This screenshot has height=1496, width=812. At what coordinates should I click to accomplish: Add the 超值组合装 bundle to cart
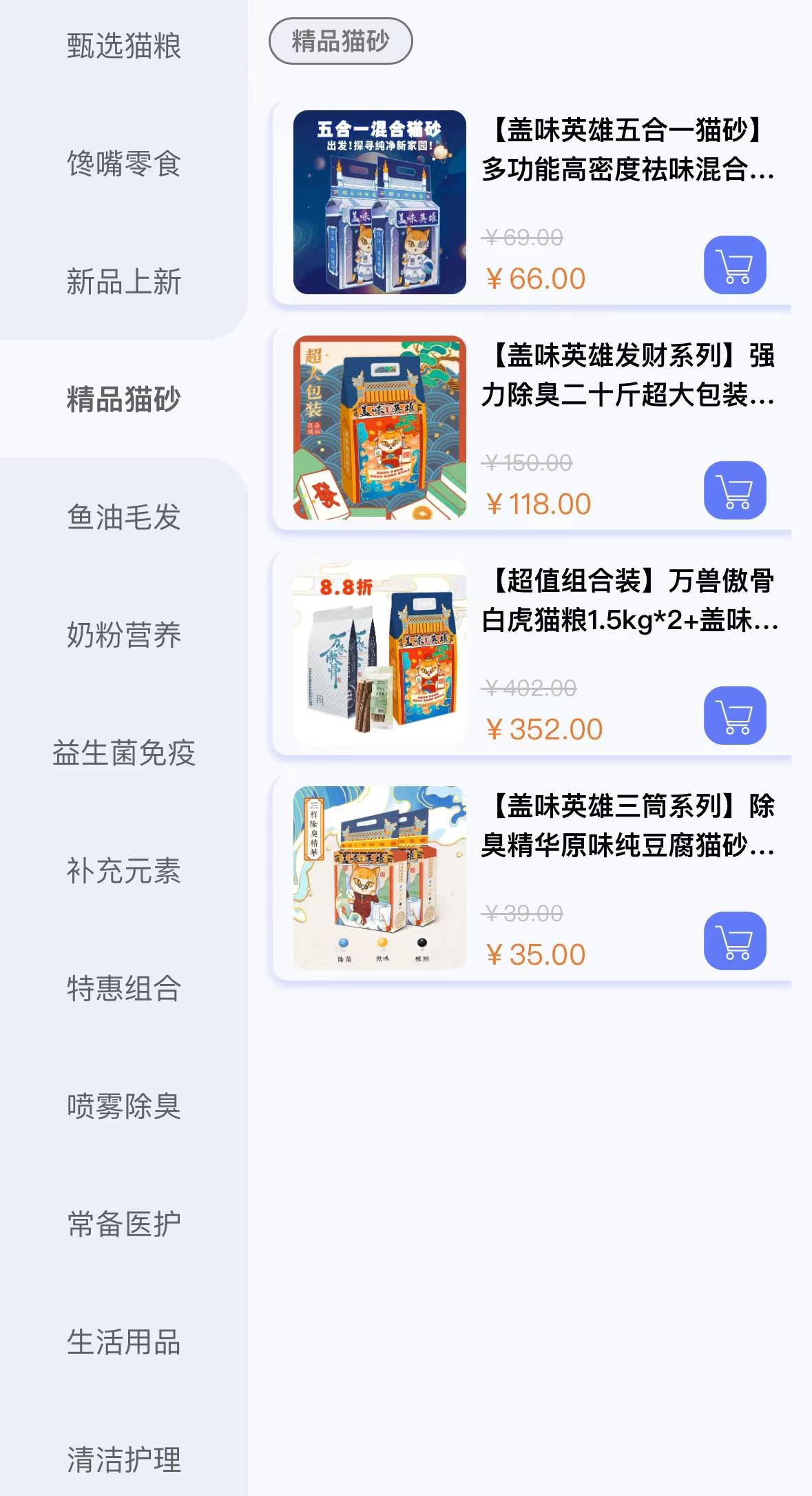coord(734,715)
